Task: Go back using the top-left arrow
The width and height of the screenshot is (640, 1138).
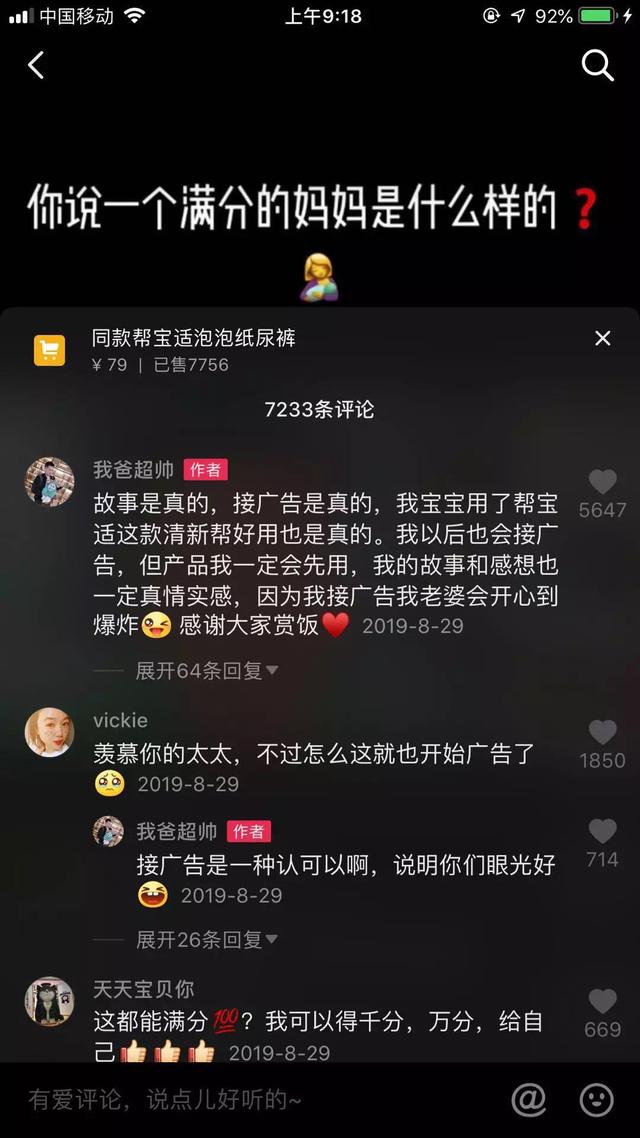Action: tap(36, 66)
